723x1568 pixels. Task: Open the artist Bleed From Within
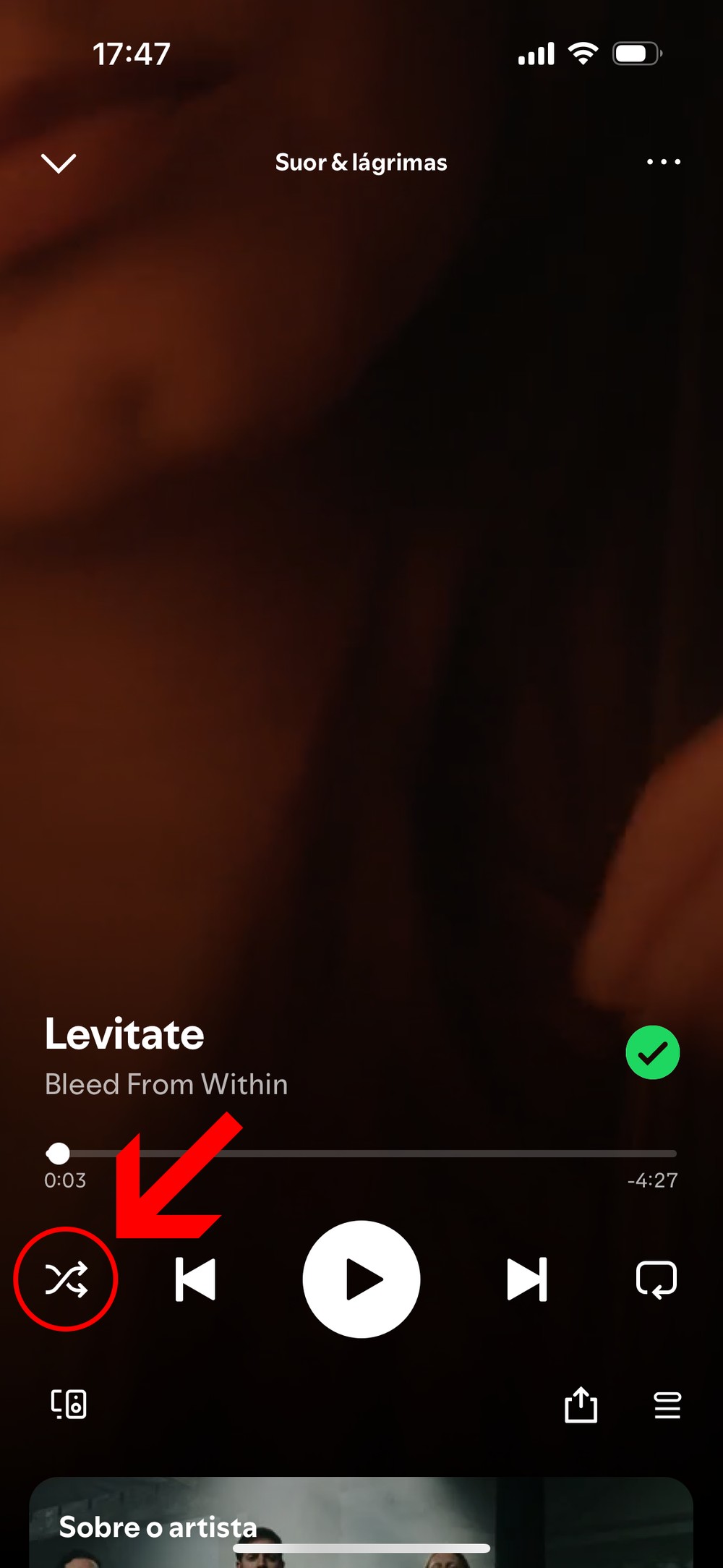coord(166,1085)
